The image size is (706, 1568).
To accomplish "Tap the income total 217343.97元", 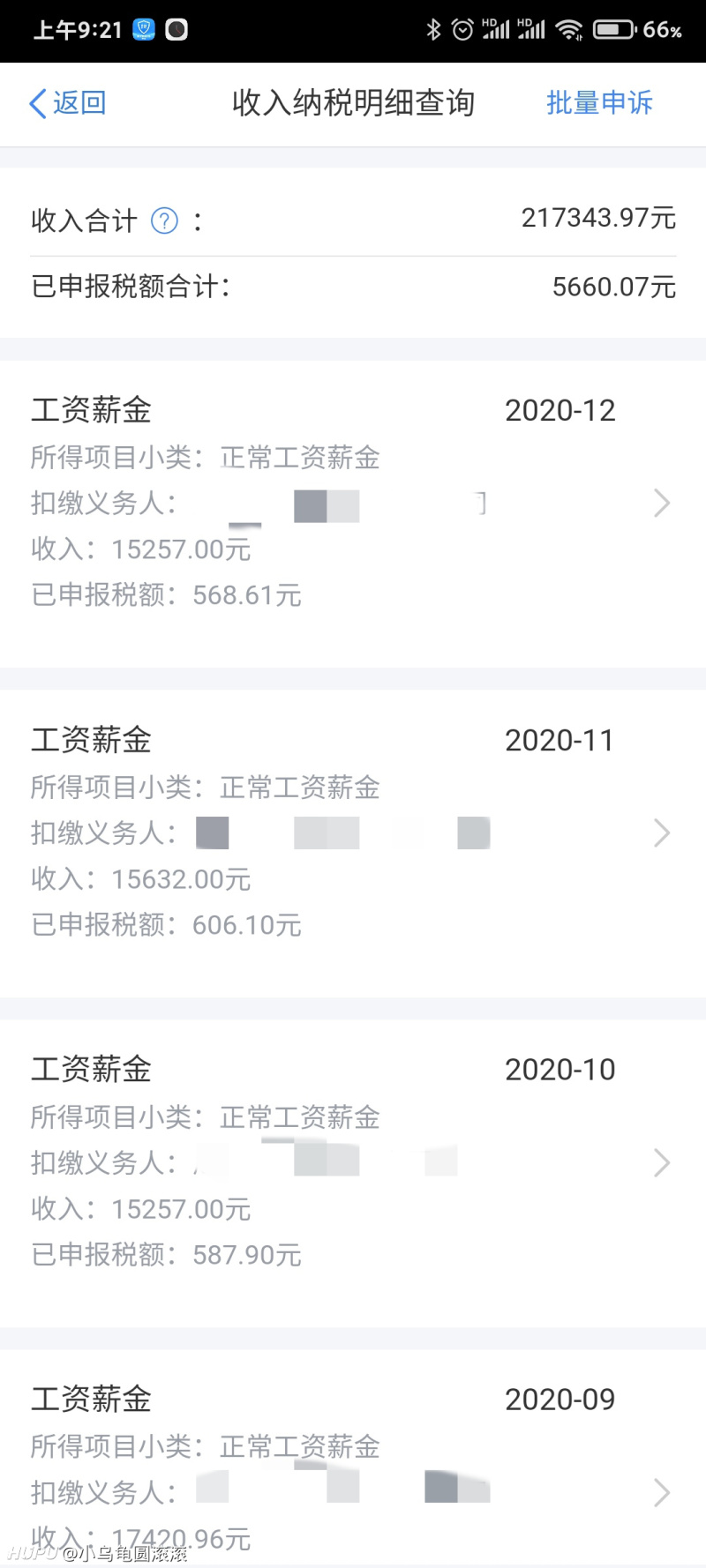I will pyautogui.click(x=597, y=218).
